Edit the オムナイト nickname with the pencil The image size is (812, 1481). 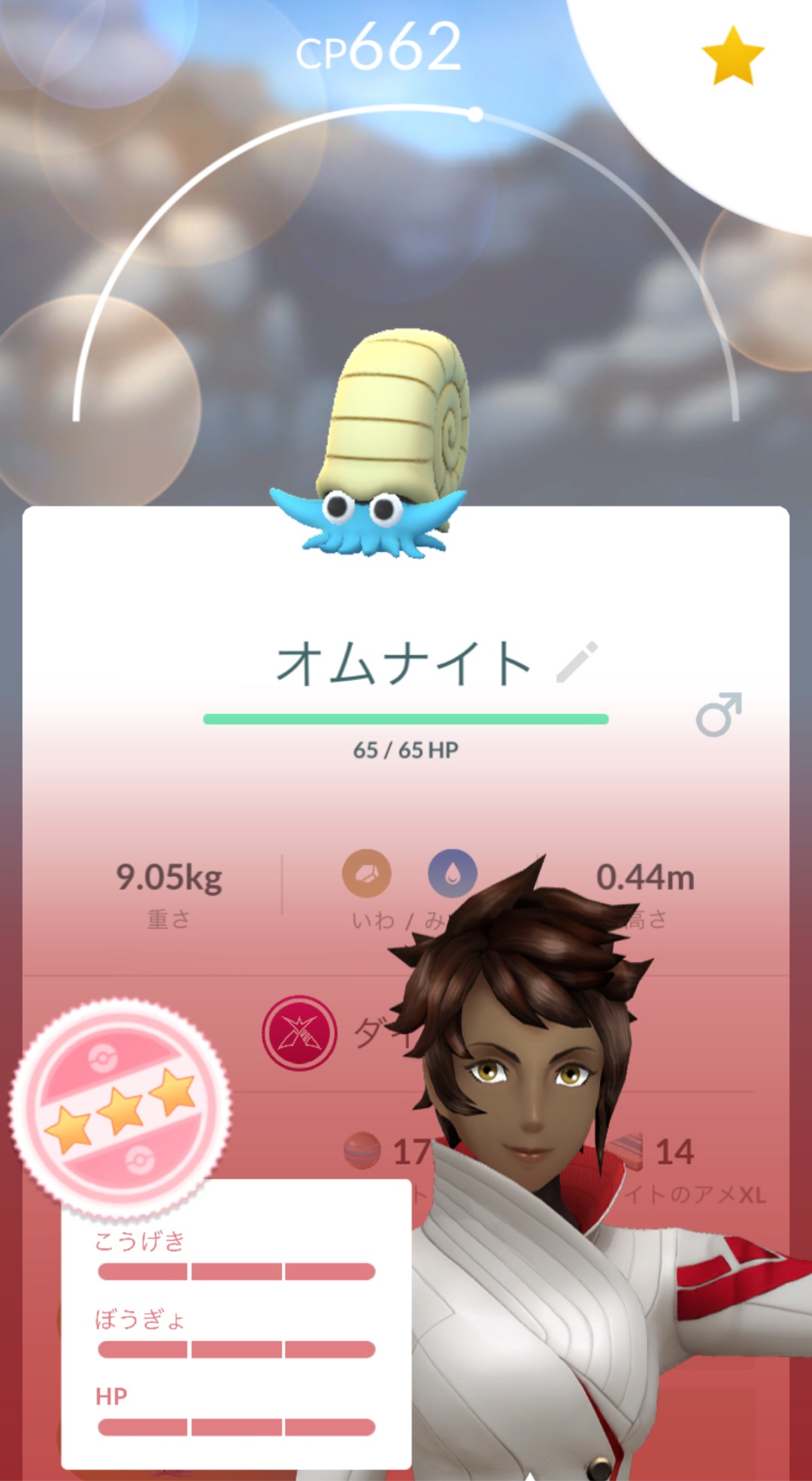[577, 663]
